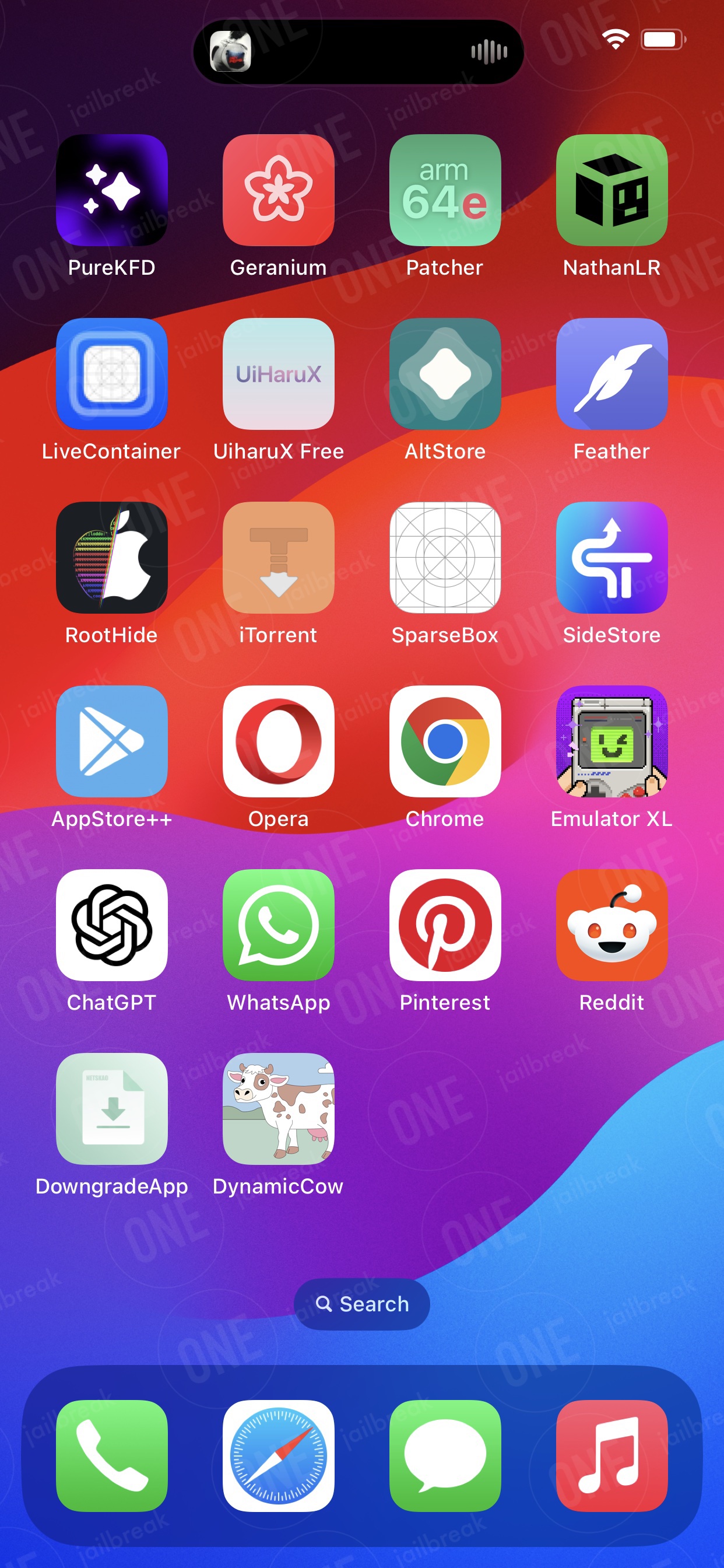This screenshot has height=1568, width=724.
Task: Open DynamicCow
Action: pyautogui.click(x=278, y=1109)
